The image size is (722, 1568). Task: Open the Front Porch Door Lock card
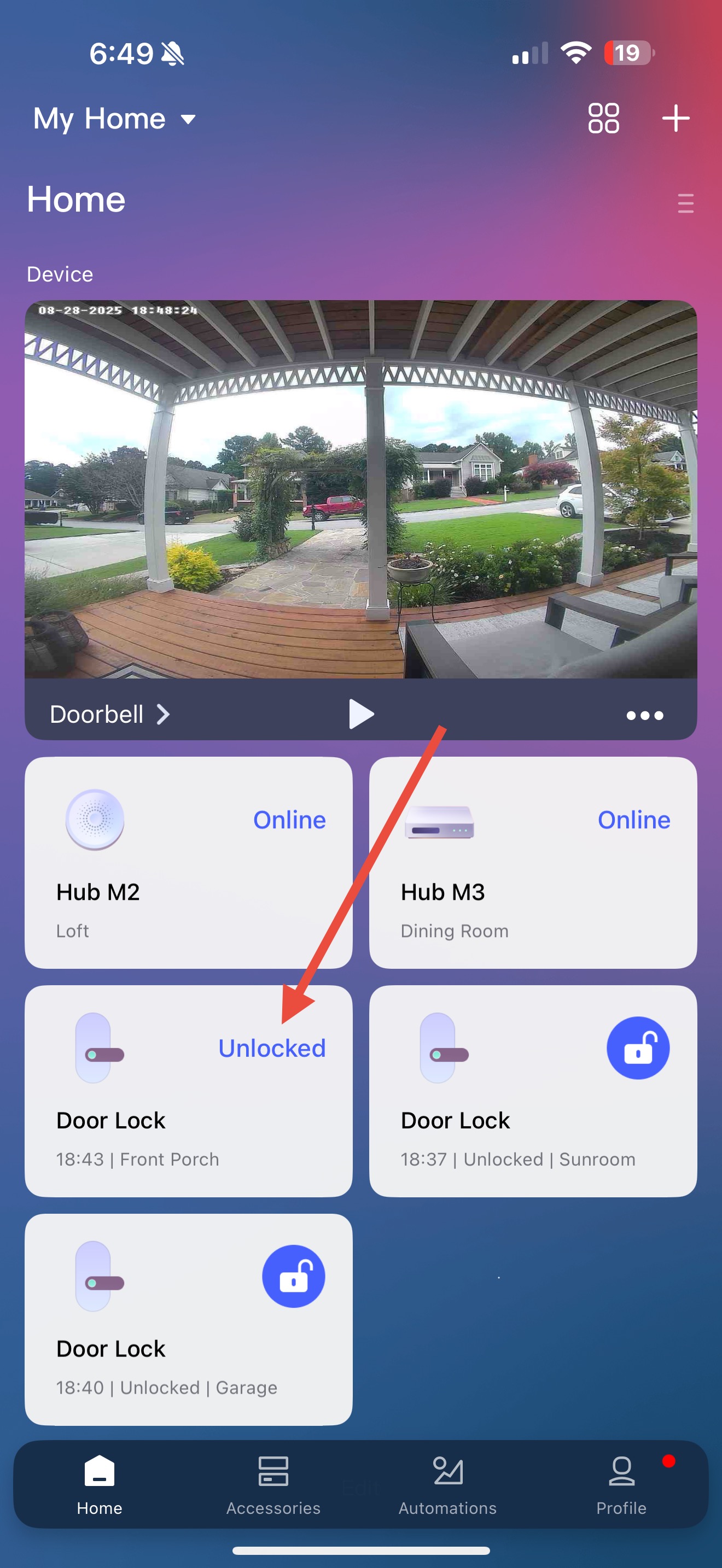[x=188, y=1091]
